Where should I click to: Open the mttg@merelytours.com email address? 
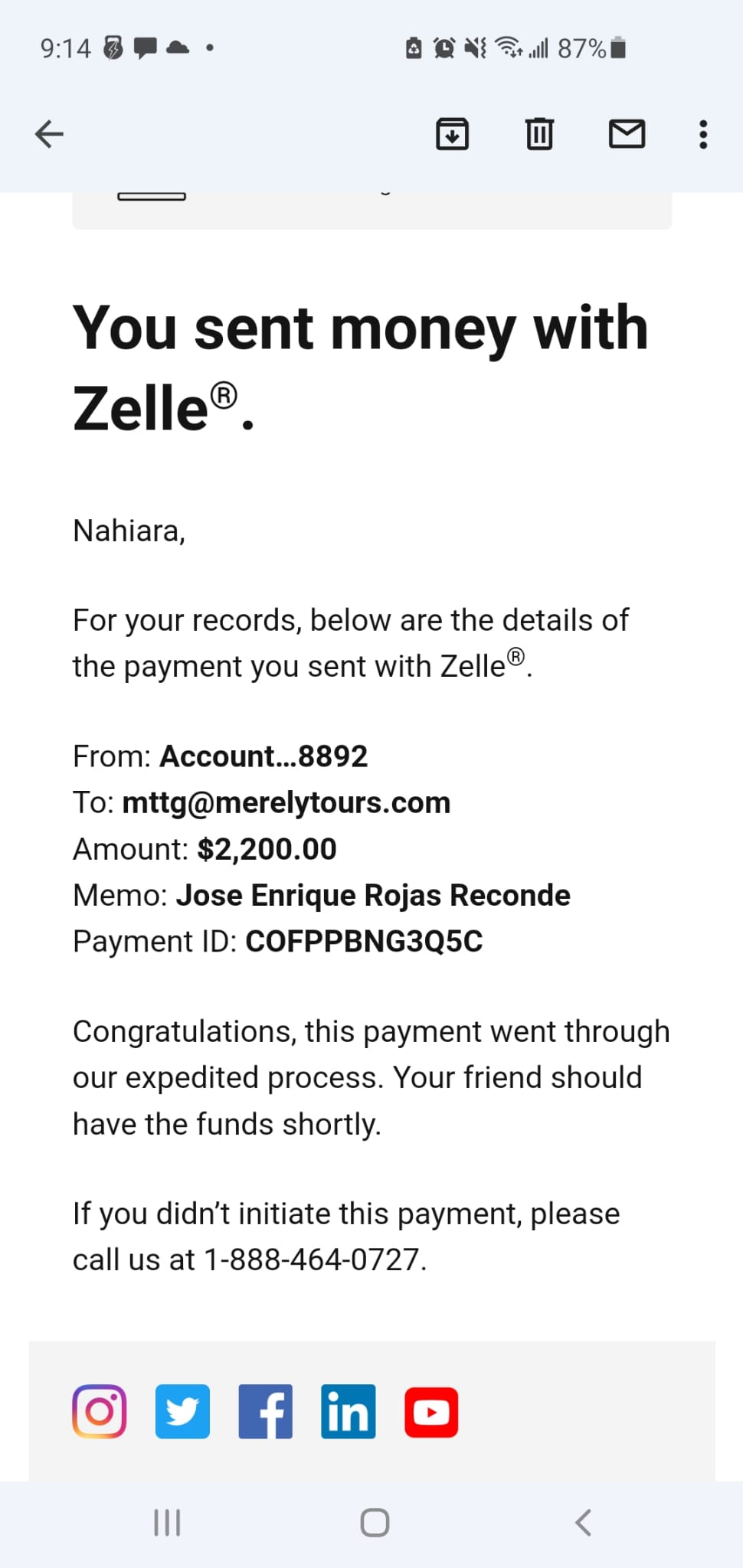pyautogui.click(x=286, y=802)
